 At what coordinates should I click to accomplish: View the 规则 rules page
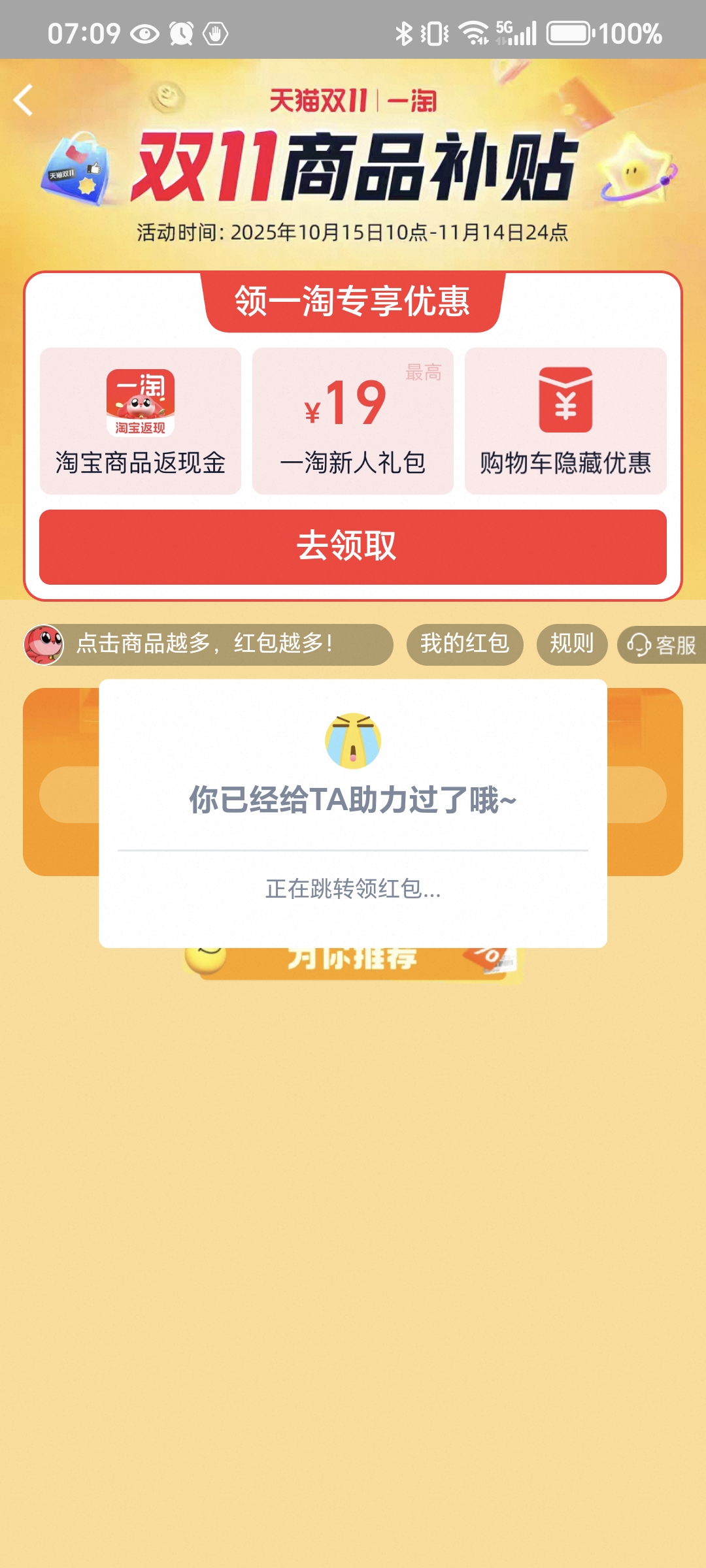tap(571, 644)
